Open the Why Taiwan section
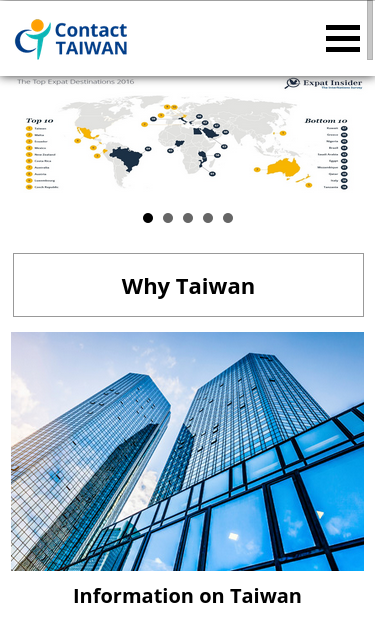 (x=188, y=285)
